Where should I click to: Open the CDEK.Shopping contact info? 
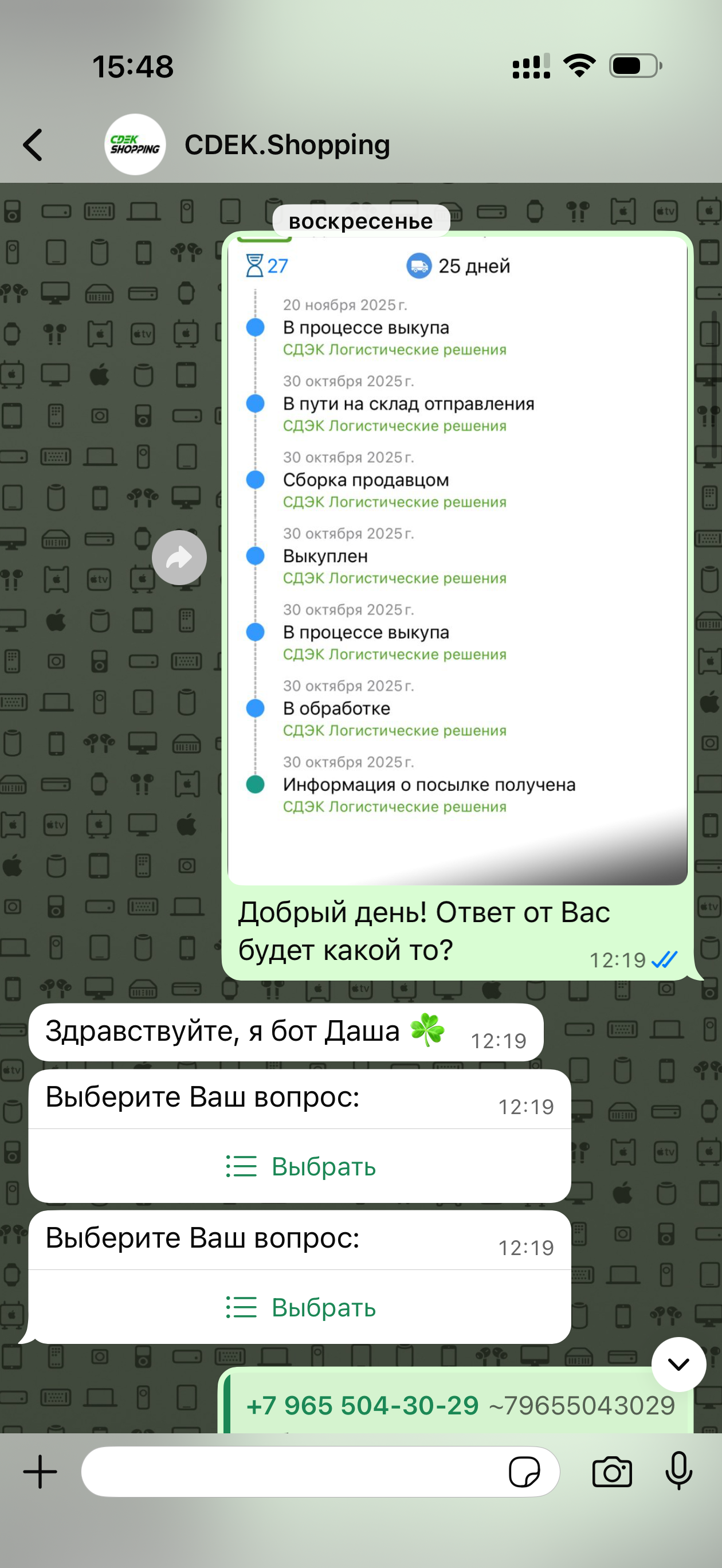pyautogui.click(x=286, y=145)
